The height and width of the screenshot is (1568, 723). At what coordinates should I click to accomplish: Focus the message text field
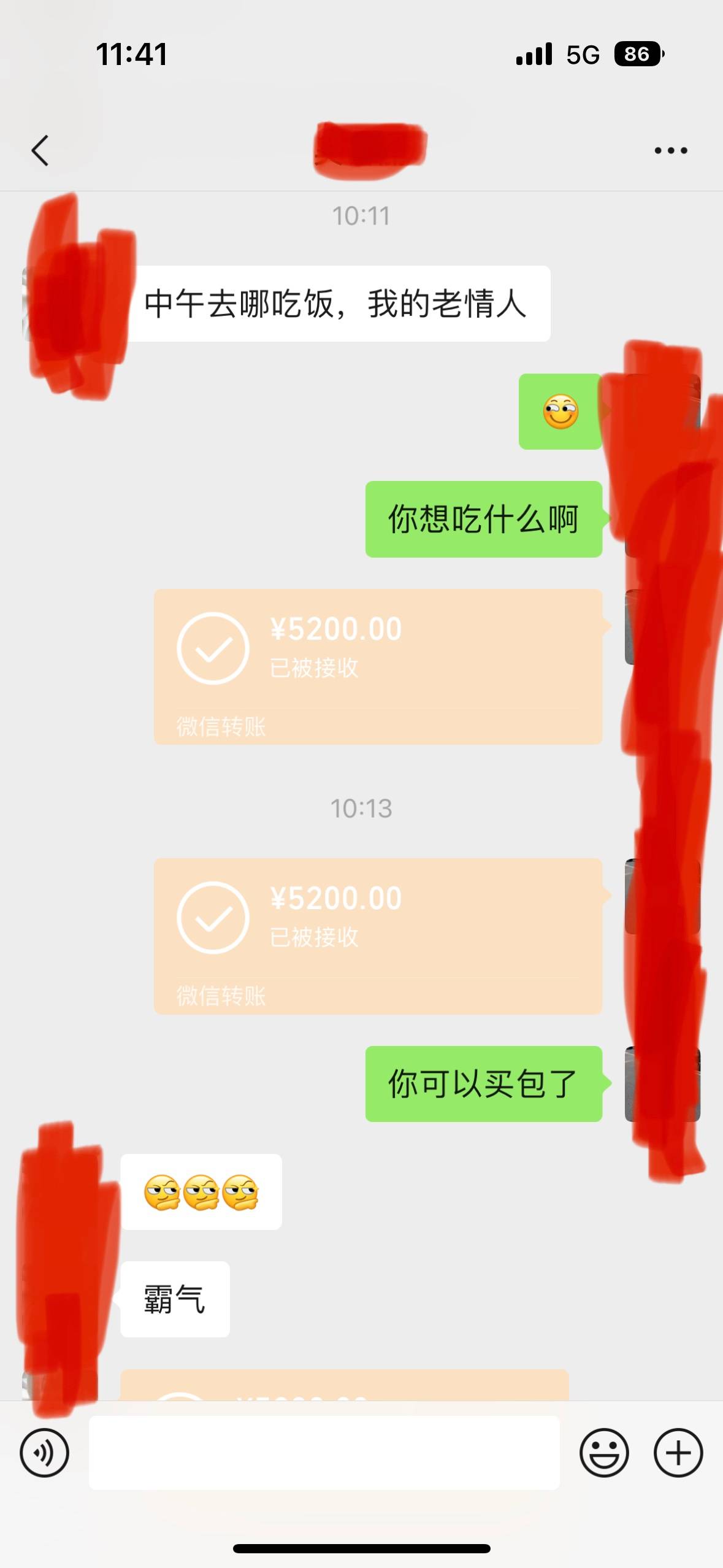pos(324,1453)
